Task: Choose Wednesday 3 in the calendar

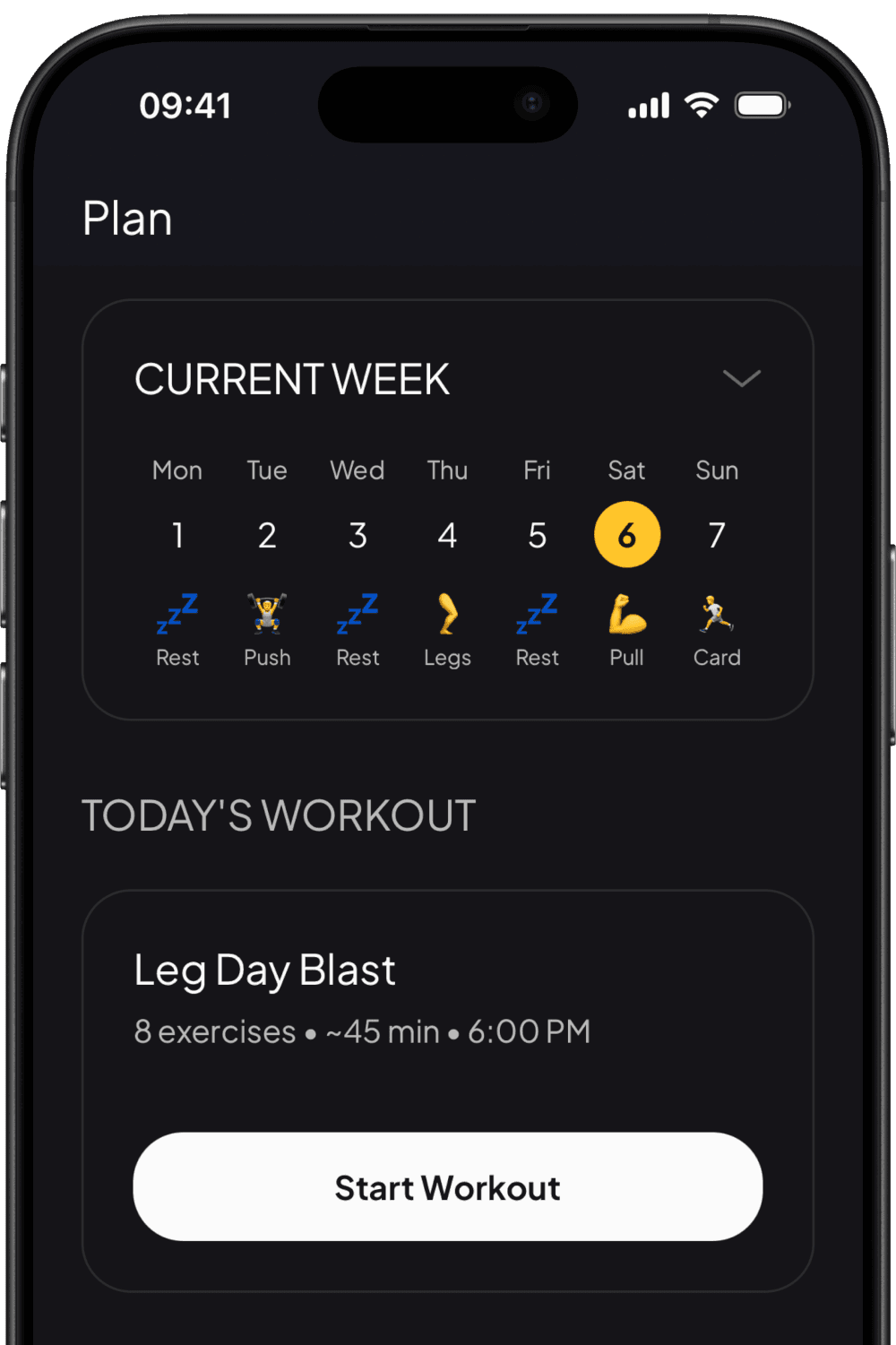Action: [358, 536]
